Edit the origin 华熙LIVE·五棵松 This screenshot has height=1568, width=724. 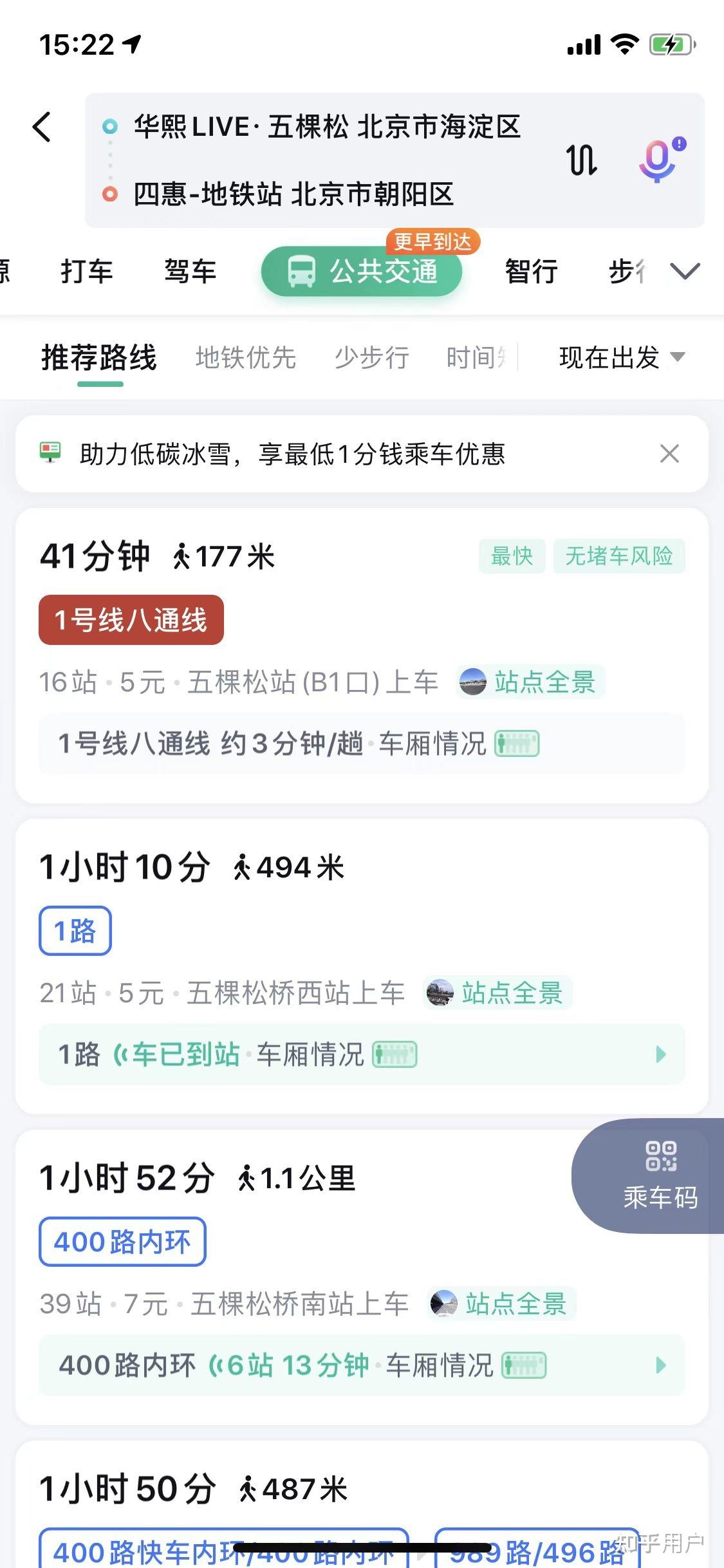point(327,127)
